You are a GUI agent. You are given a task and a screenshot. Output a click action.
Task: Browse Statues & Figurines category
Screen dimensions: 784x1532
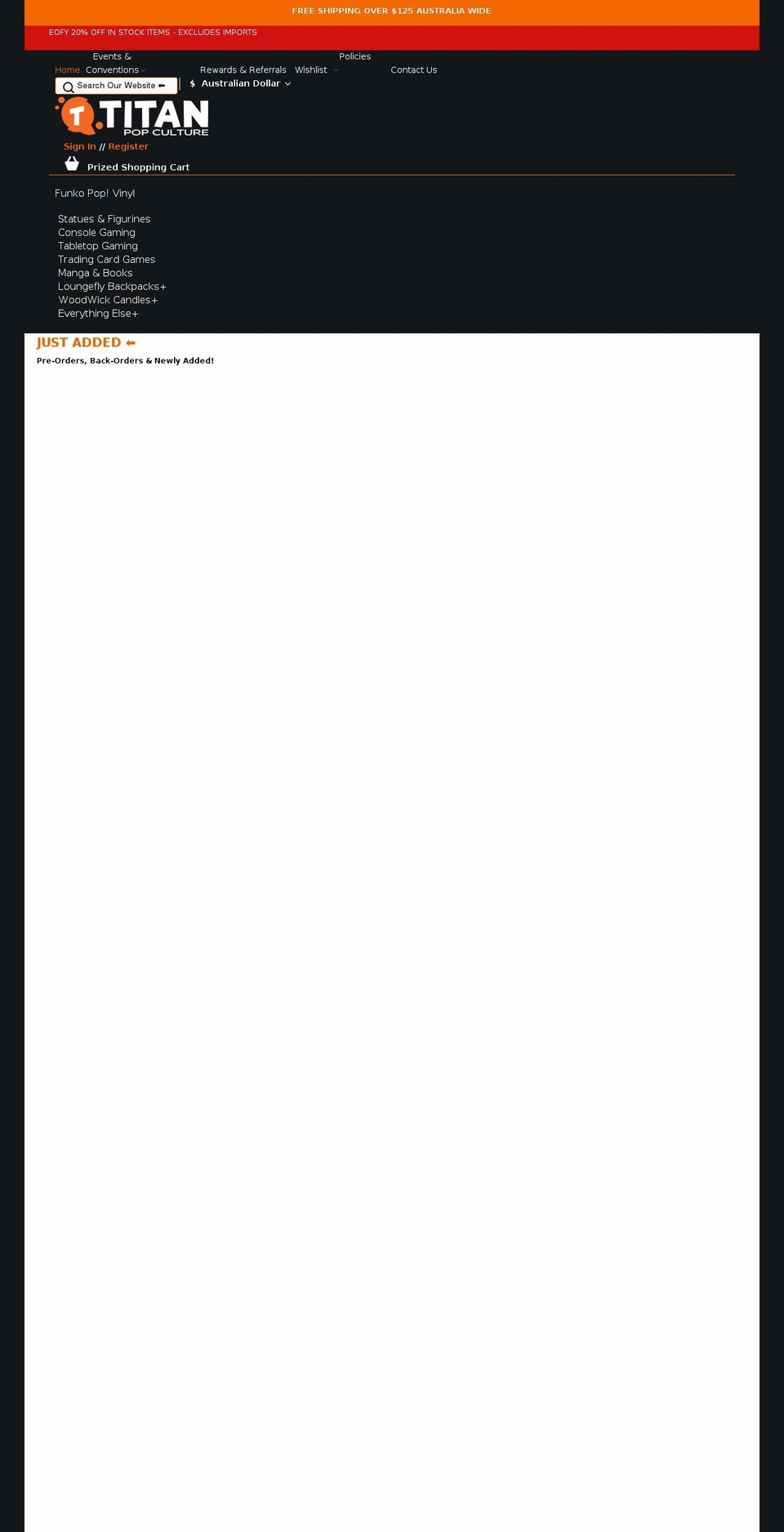104,219
